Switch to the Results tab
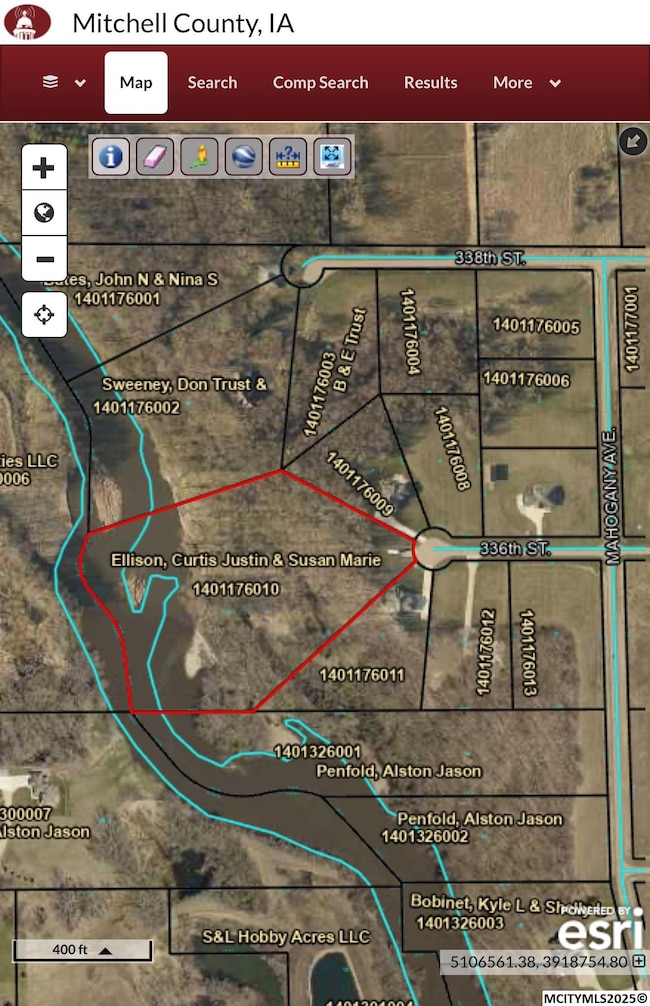 pyautogui.click(x=430, y=83)
